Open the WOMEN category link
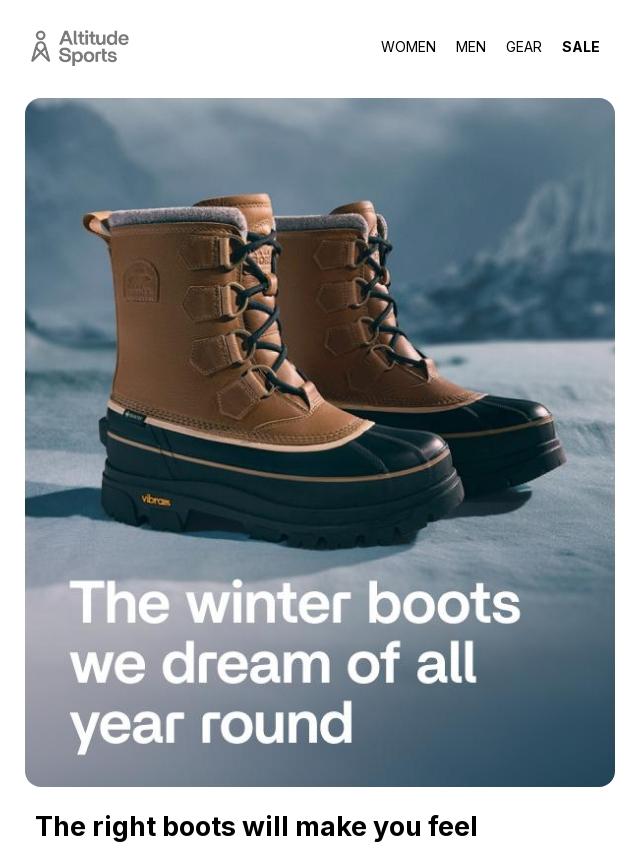This screenshot has height=854, width=640. 408,47
